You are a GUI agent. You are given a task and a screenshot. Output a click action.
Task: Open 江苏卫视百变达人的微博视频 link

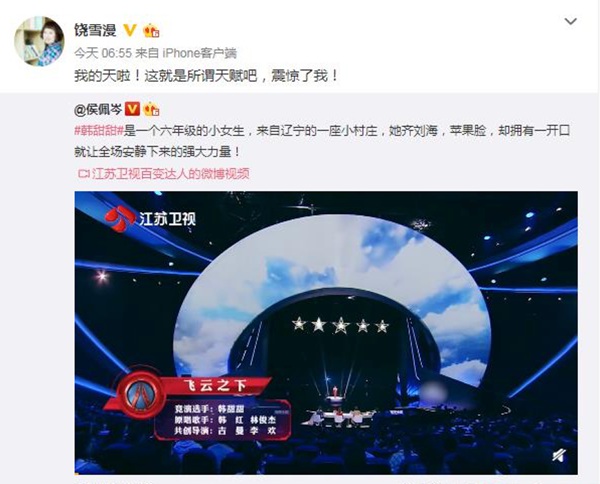(168, 173)
